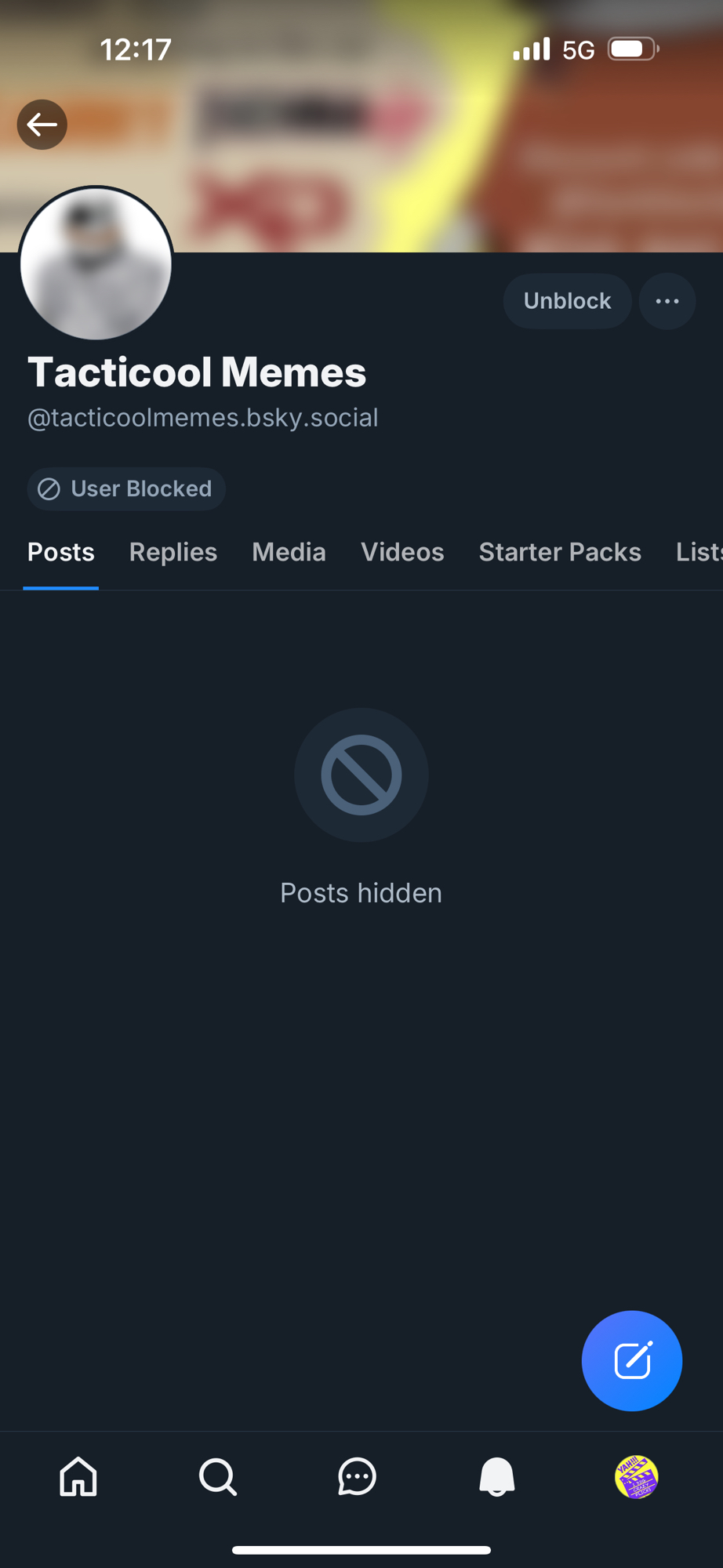Image resolution: width=723 pixels, height=1568 pixels.
Task: Go back using the arrow button
Action: click(x=42, y=125)
